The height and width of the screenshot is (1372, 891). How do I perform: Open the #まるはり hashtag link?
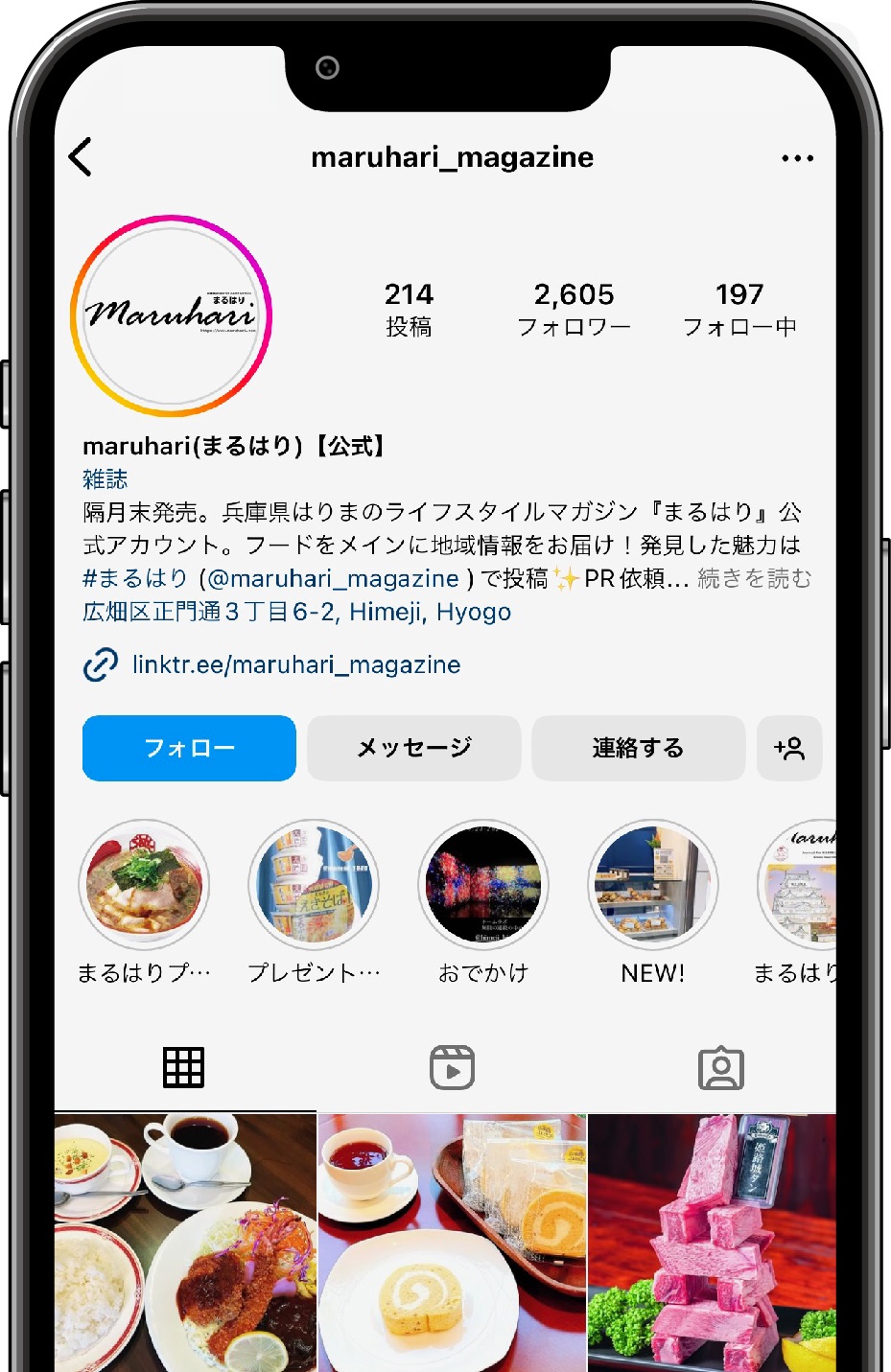[x=135, y=578]
